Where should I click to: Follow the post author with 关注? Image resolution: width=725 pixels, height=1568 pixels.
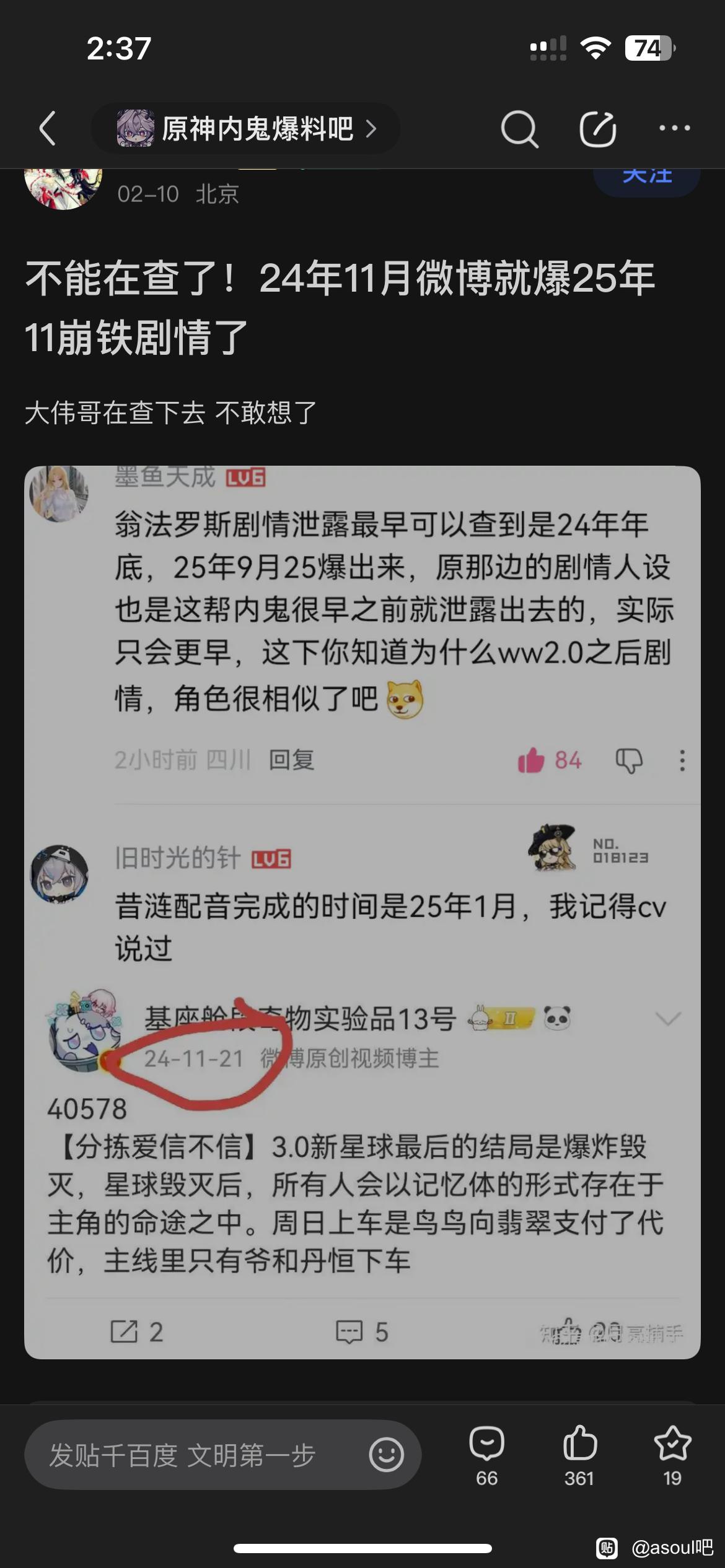647,181
